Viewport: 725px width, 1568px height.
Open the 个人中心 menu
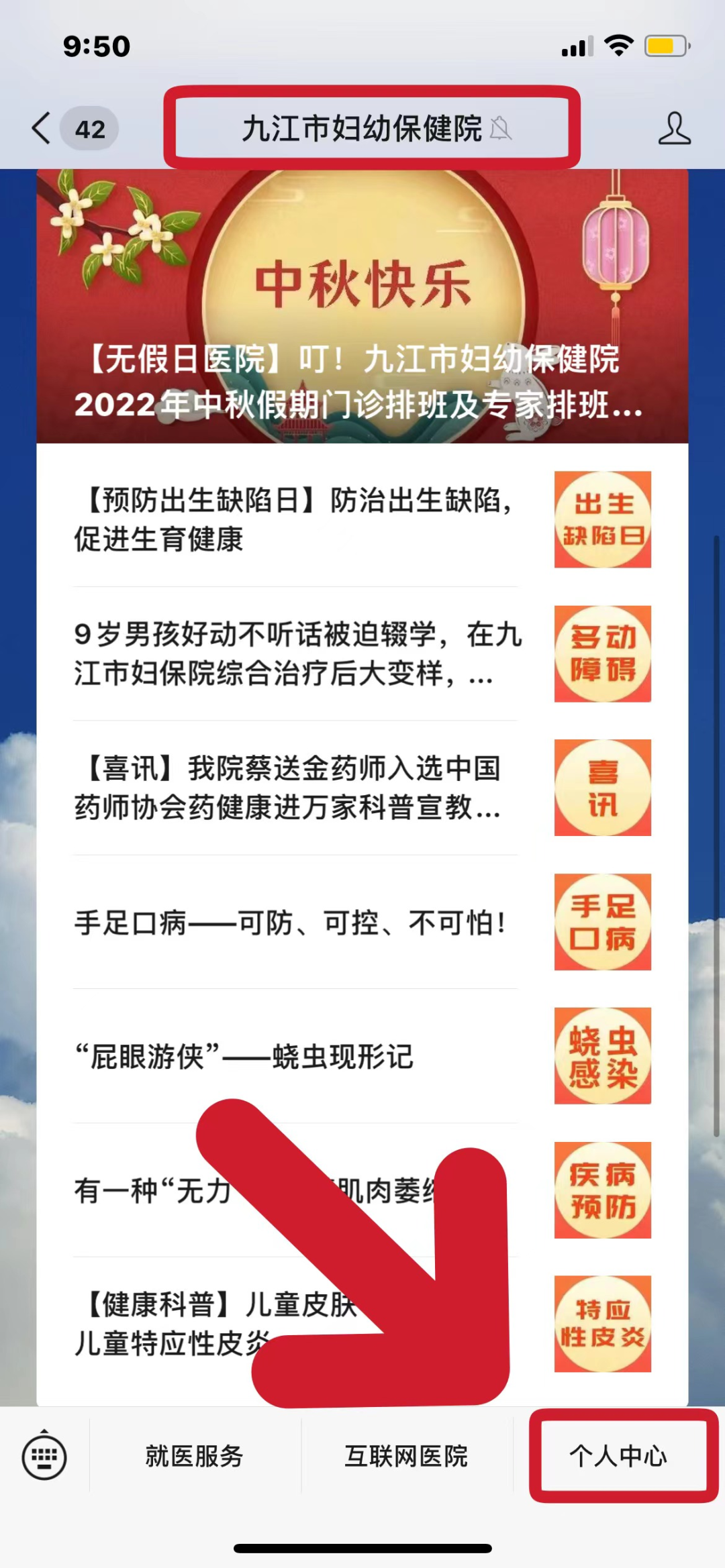point(618,1456)
